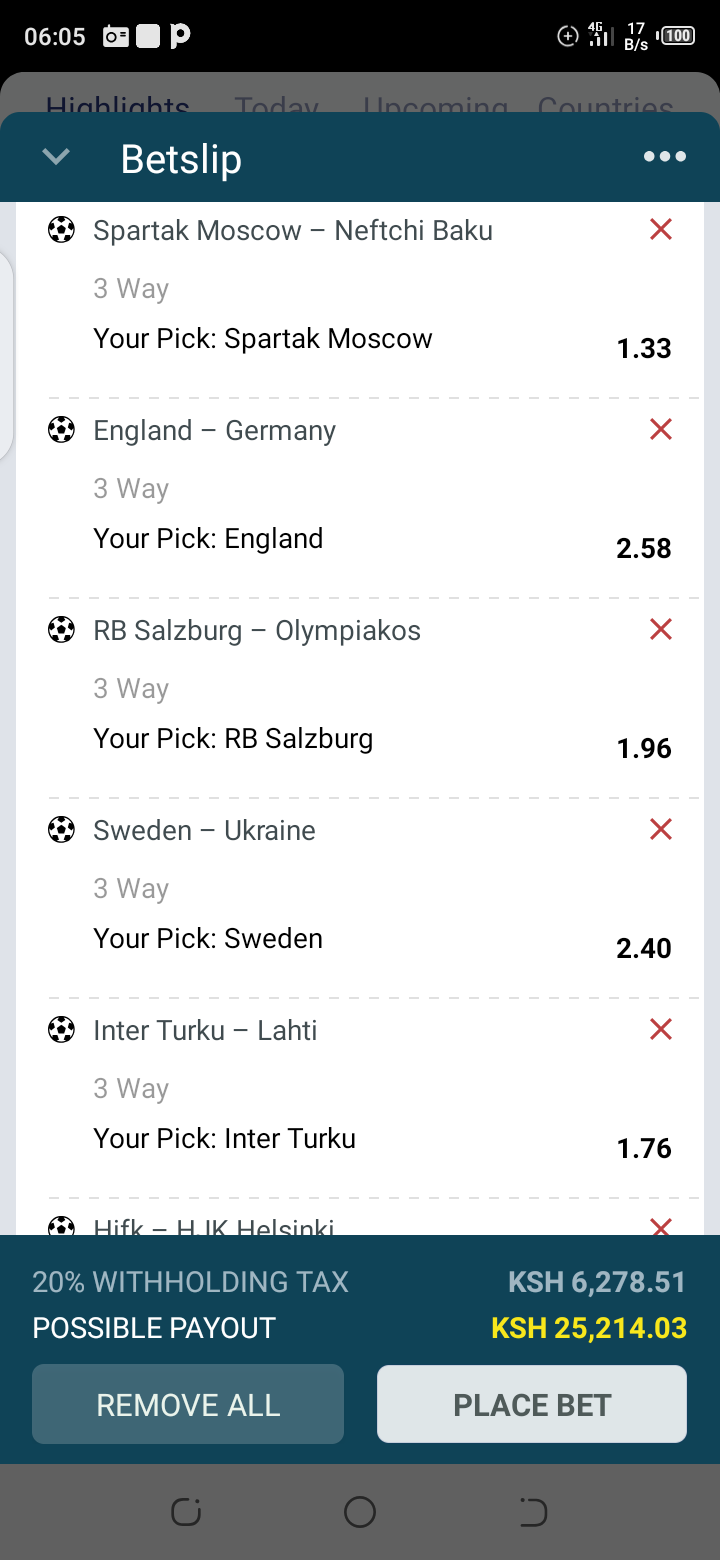Open the Betslip three-dot options menu
720x1560 pixels.
coord(665,157)
